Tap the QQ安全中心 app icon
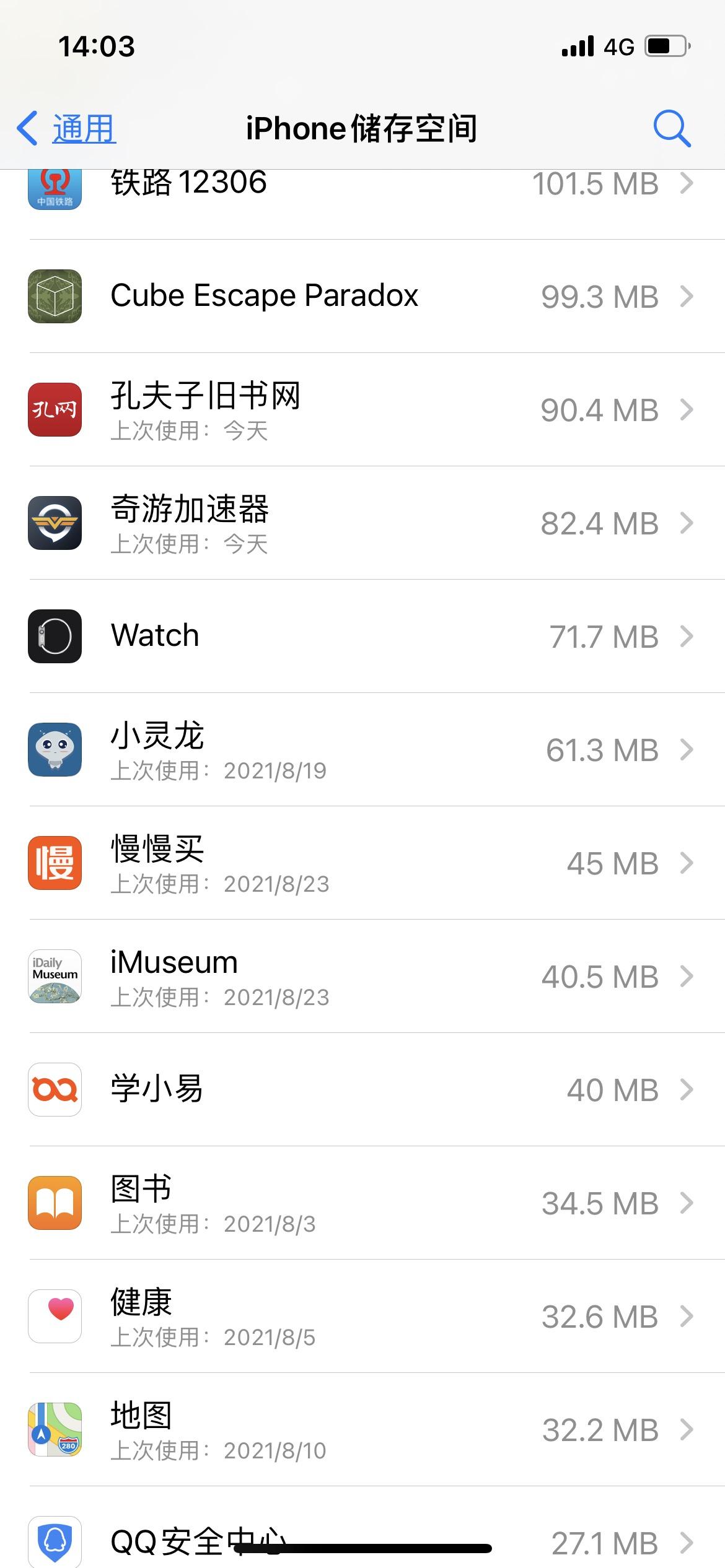This screenshot has width=725, height=1568. (x=55, y=1542)
